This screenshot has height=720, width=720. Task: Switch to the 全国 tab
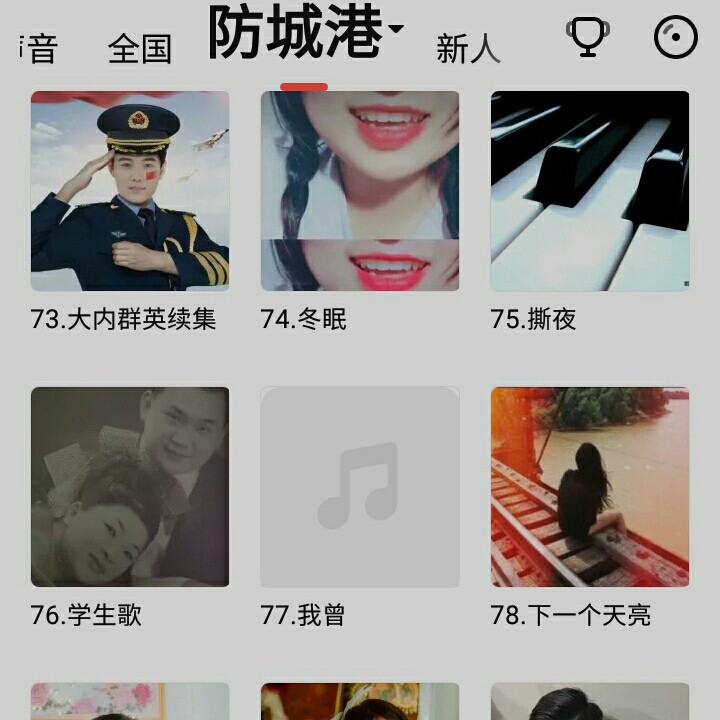140,48
